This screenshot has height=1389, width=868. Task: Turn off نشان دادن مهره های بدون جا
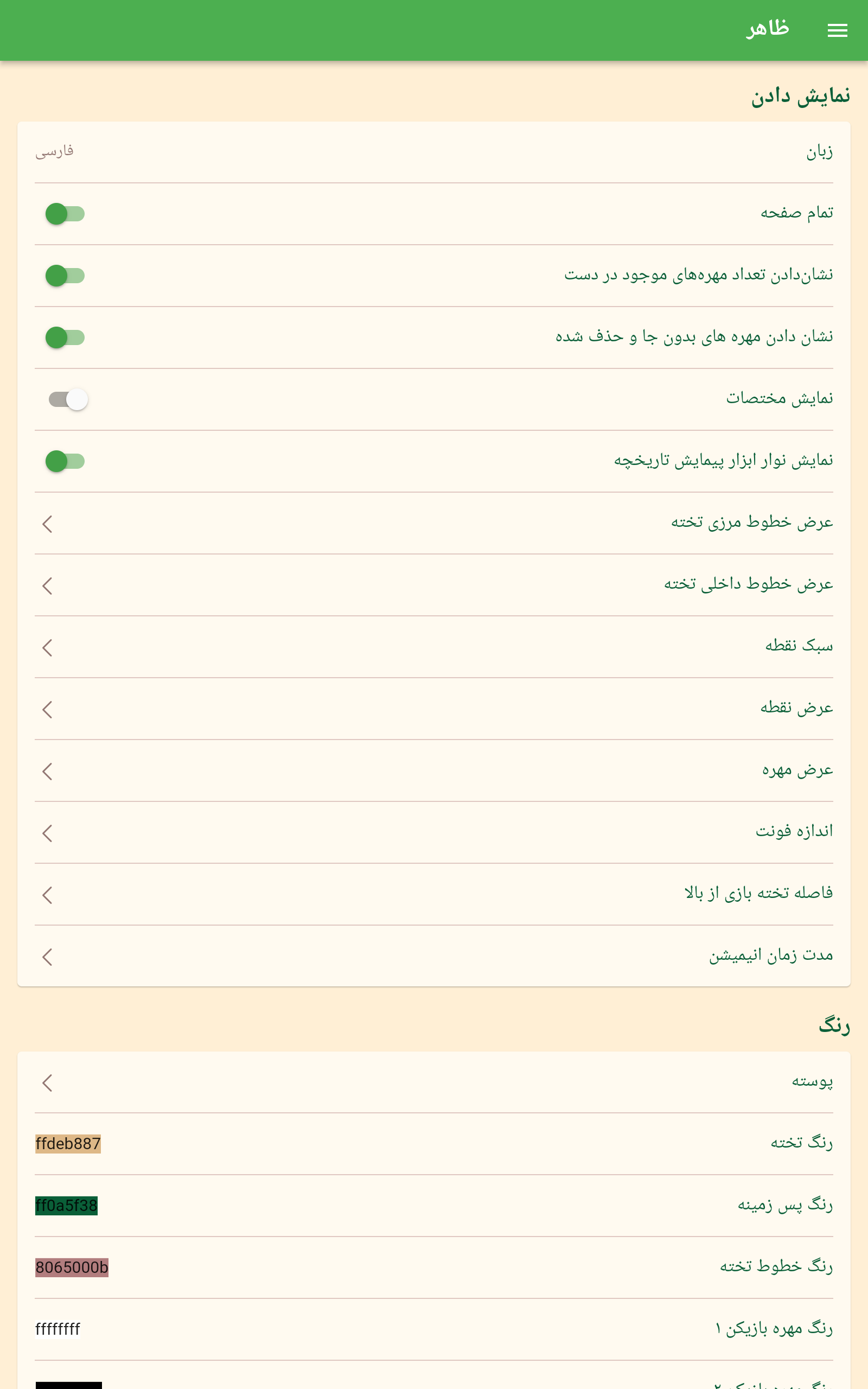(65, 337)
